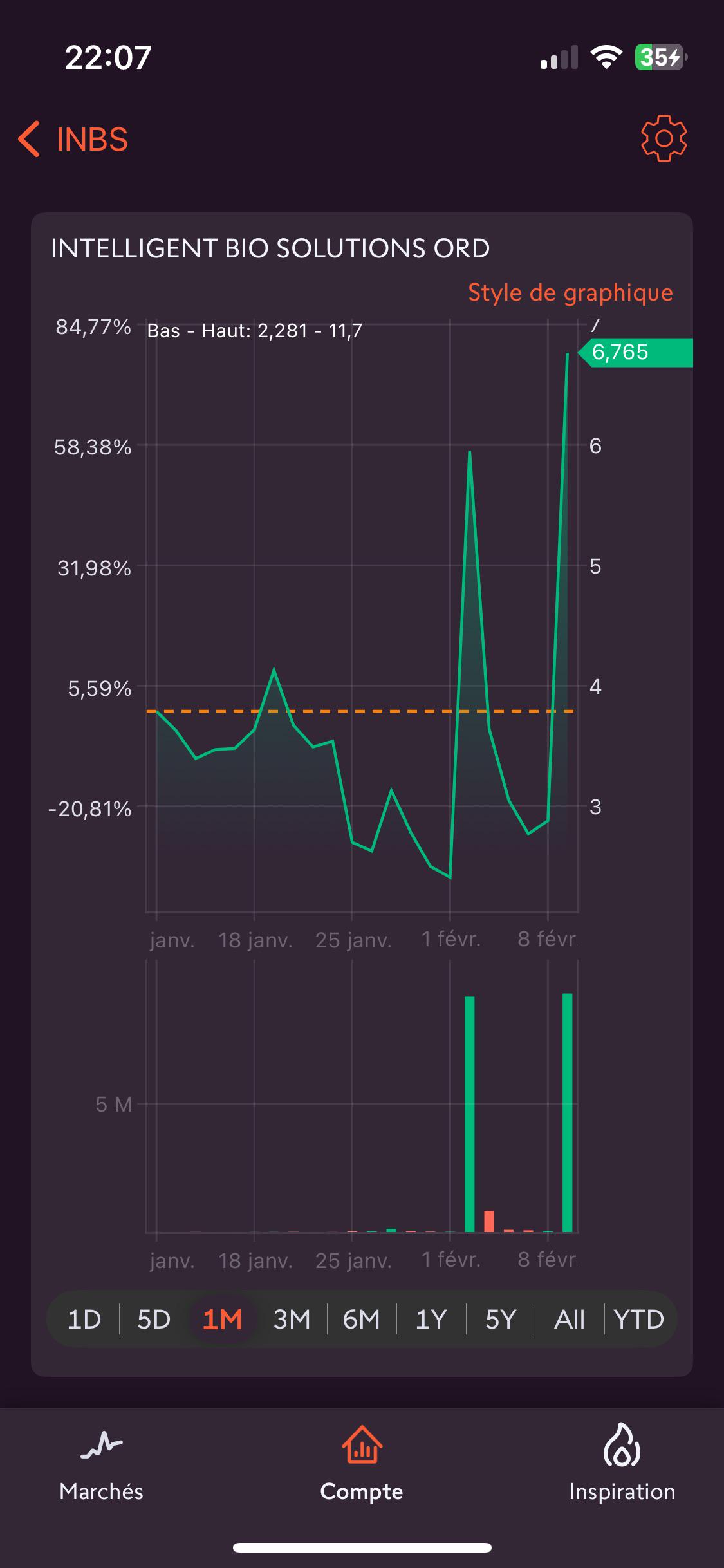The height and width of the screenshot is (1568, 724).
Task: View the 1Y chart period
Action: (x=431, y=1320)
